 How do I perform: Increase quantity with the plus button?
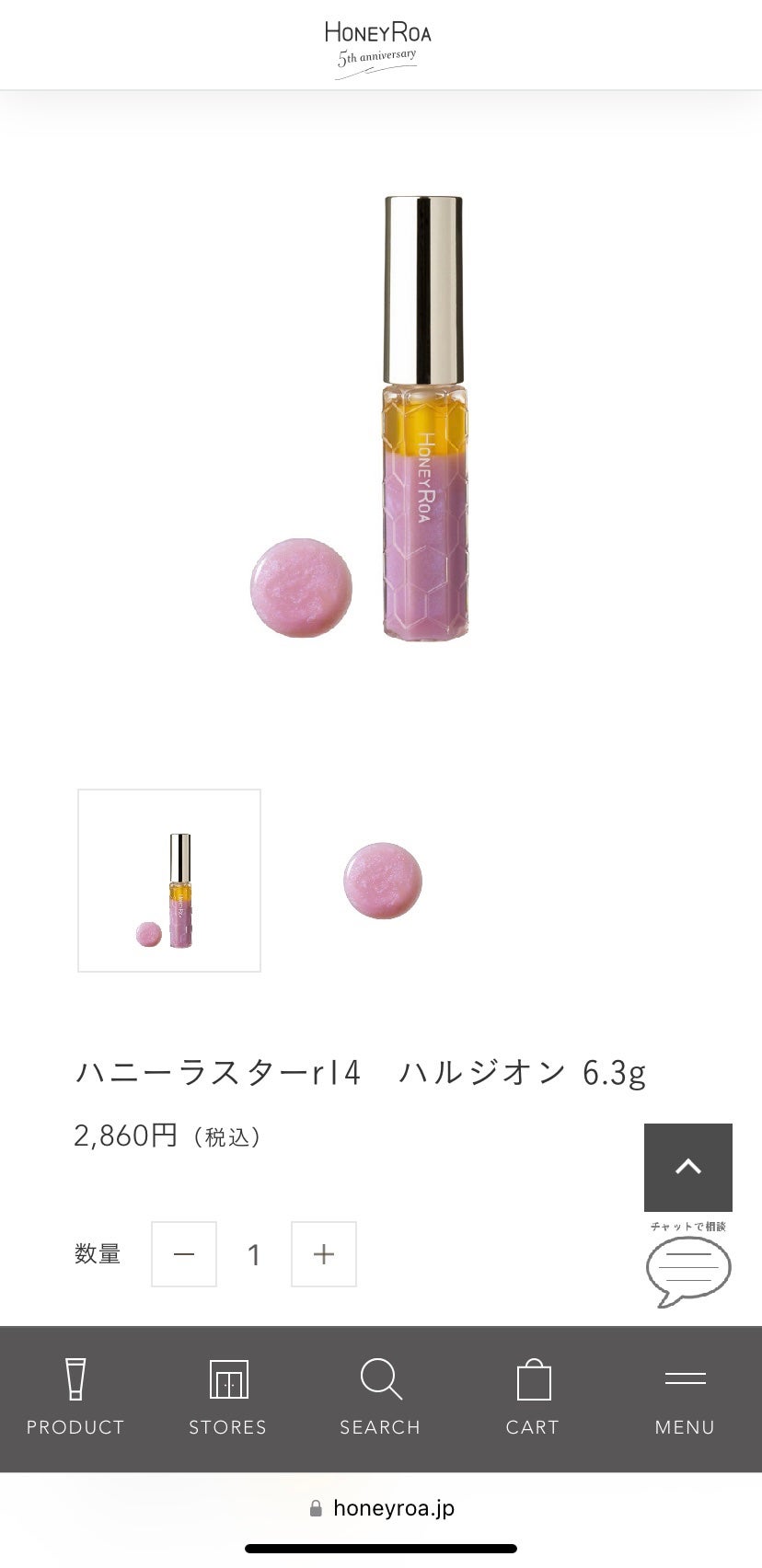323,1254
